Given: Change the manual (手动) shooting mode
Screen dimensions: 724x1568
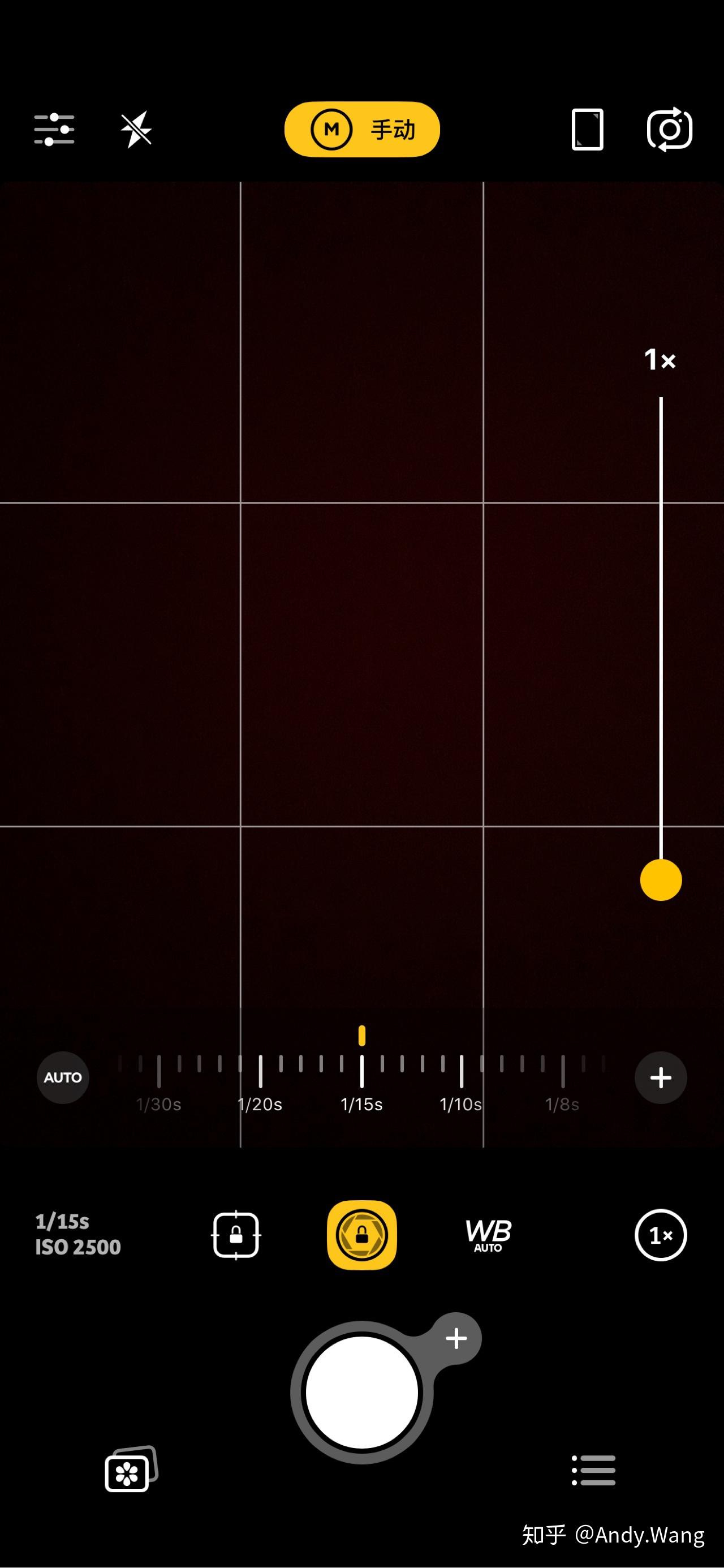Looking at the screenshot, I should point(362,129).
